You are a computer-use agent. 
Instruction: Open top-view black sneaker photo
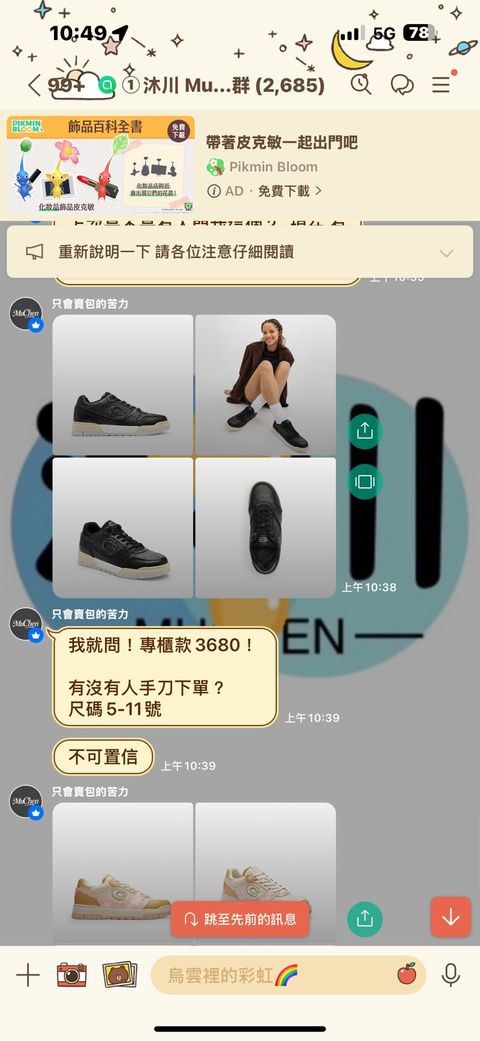266,528
